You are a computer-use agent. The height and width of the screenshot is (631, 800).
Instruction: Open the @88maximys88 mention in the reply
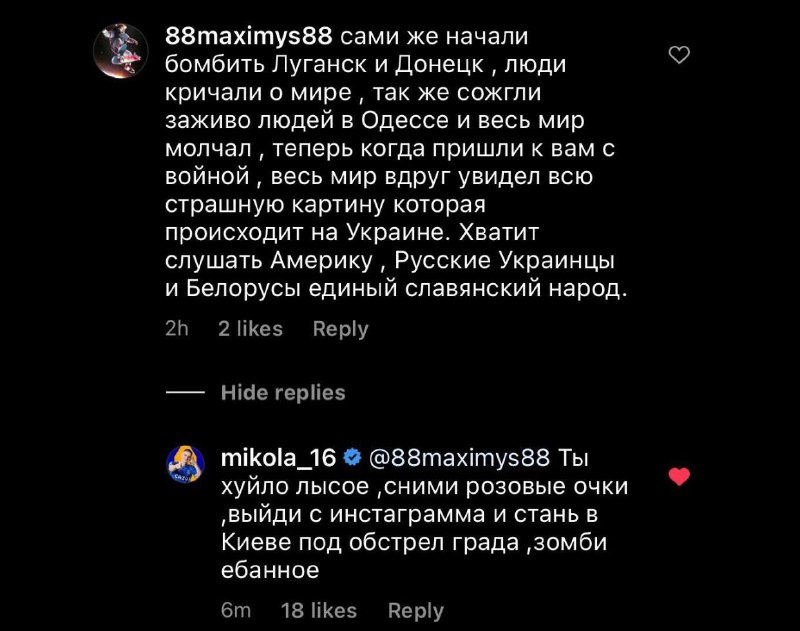(x=460, y=458)
